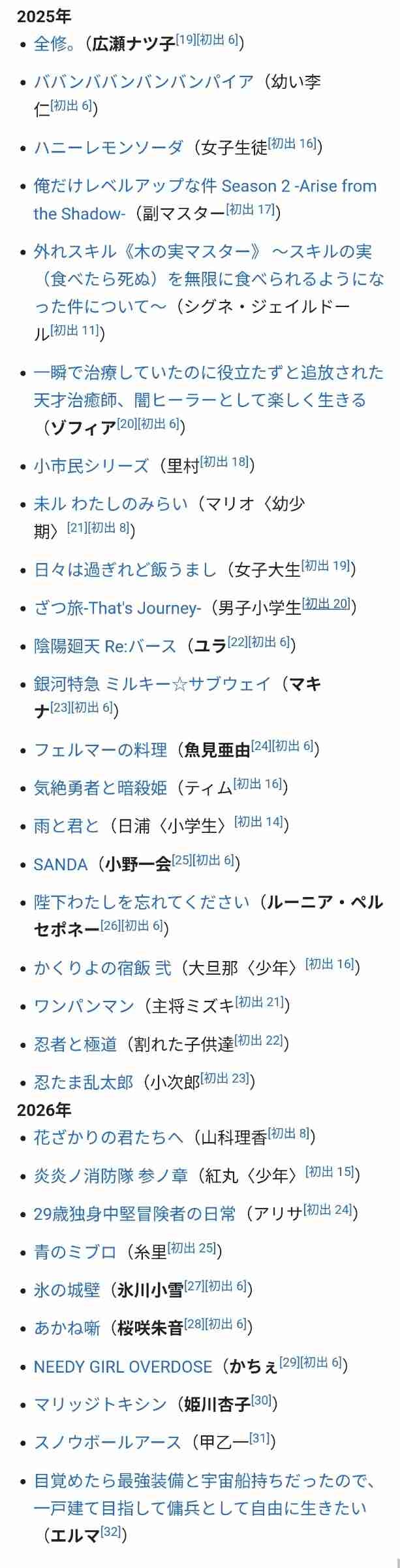Open the 忍たま乱太郎 link
The width and height of the screenshot is (400, 1568).
84,1083
